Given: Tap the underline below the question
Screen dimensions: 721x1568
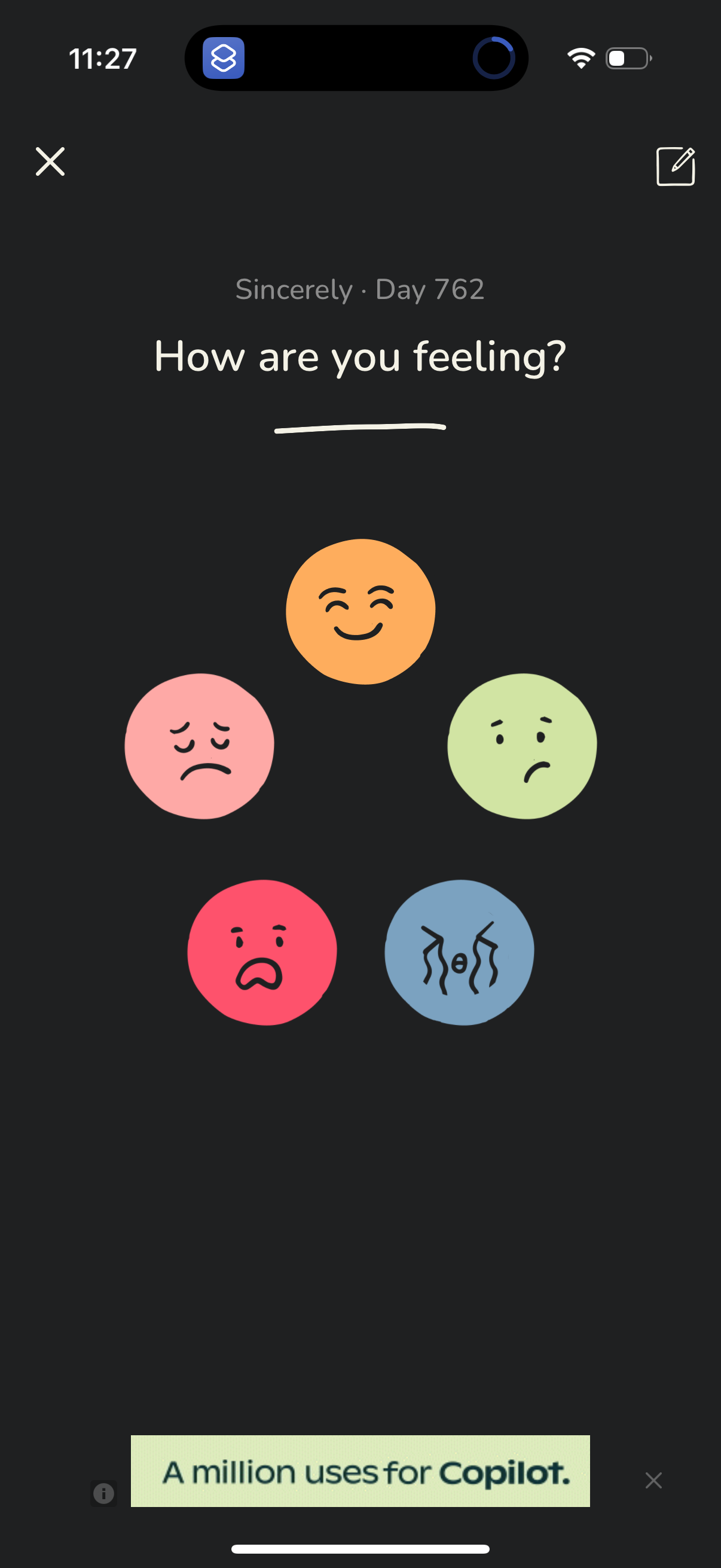Looking at the screenshot, I should (x=360, y=428).
